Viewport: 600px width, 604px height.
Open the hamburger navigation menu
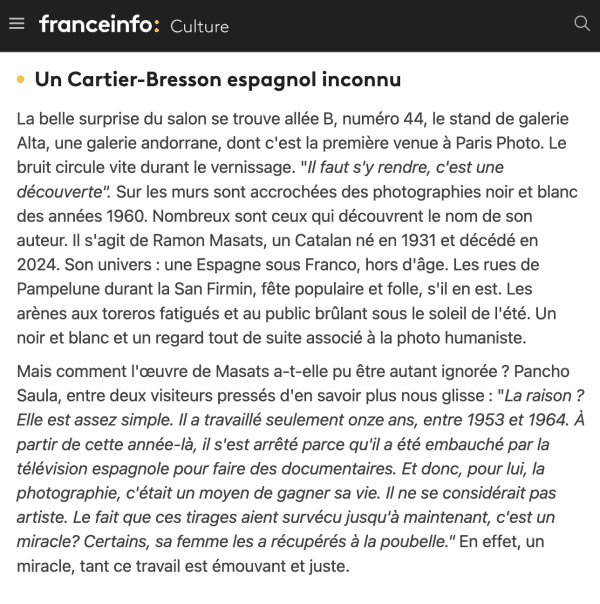pos(16,24)
